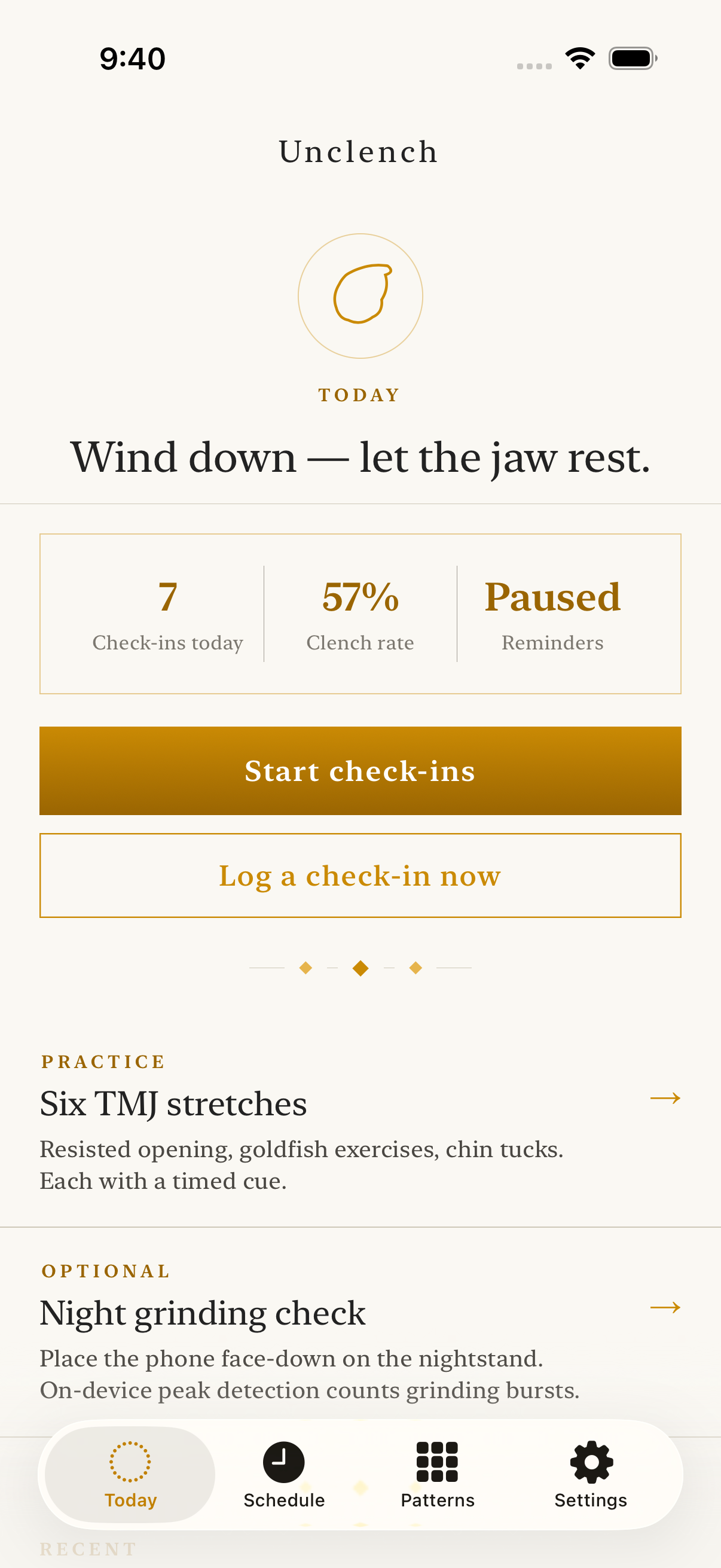Go to the Patterns tab
The width and height of the screenshot is (721, 1568).
pos(437,1474)
